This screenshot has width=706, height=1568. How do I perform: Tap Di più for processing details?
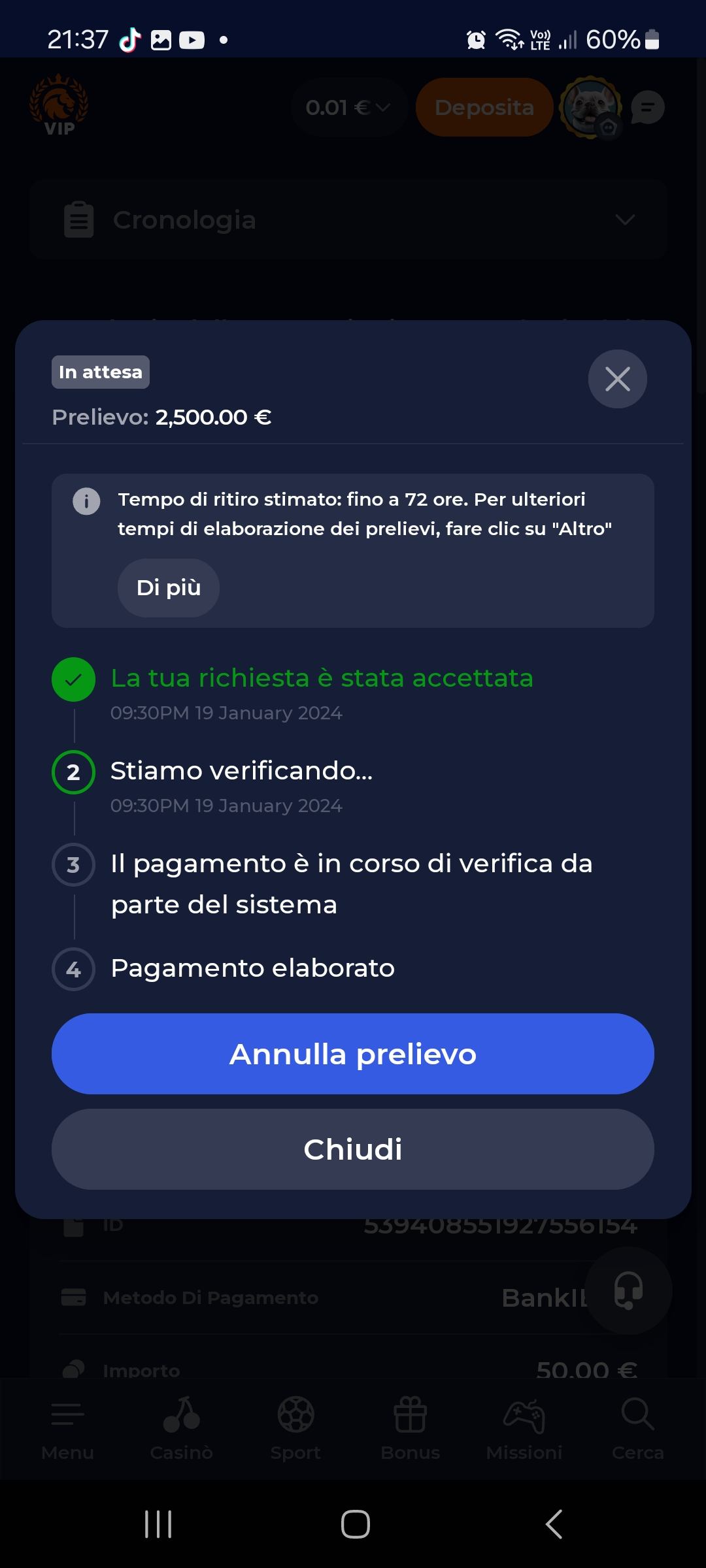point(168,587)
